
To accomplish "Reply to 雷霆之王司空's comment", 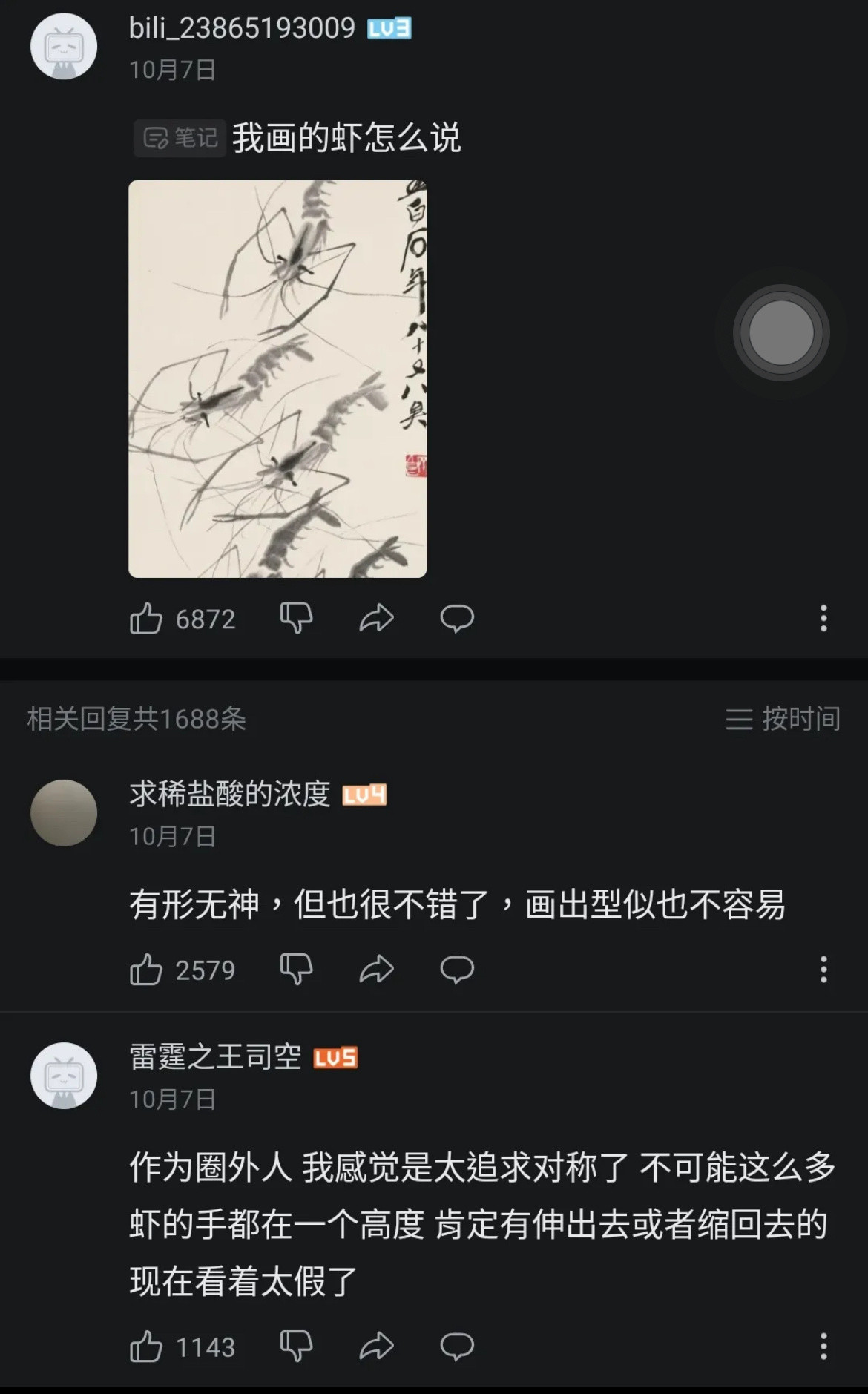I will [457, 1346].
